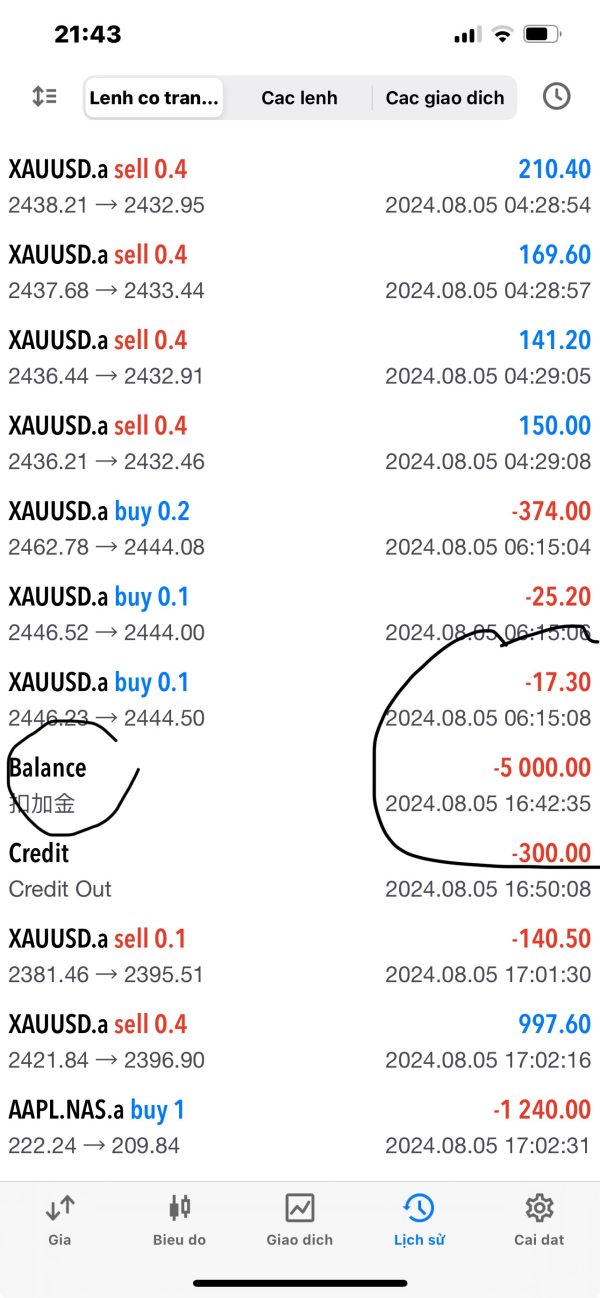Expand the XAUUSD.a sell 0.1 trade at -140.50

pyautogui.click(x=300, y=955)
